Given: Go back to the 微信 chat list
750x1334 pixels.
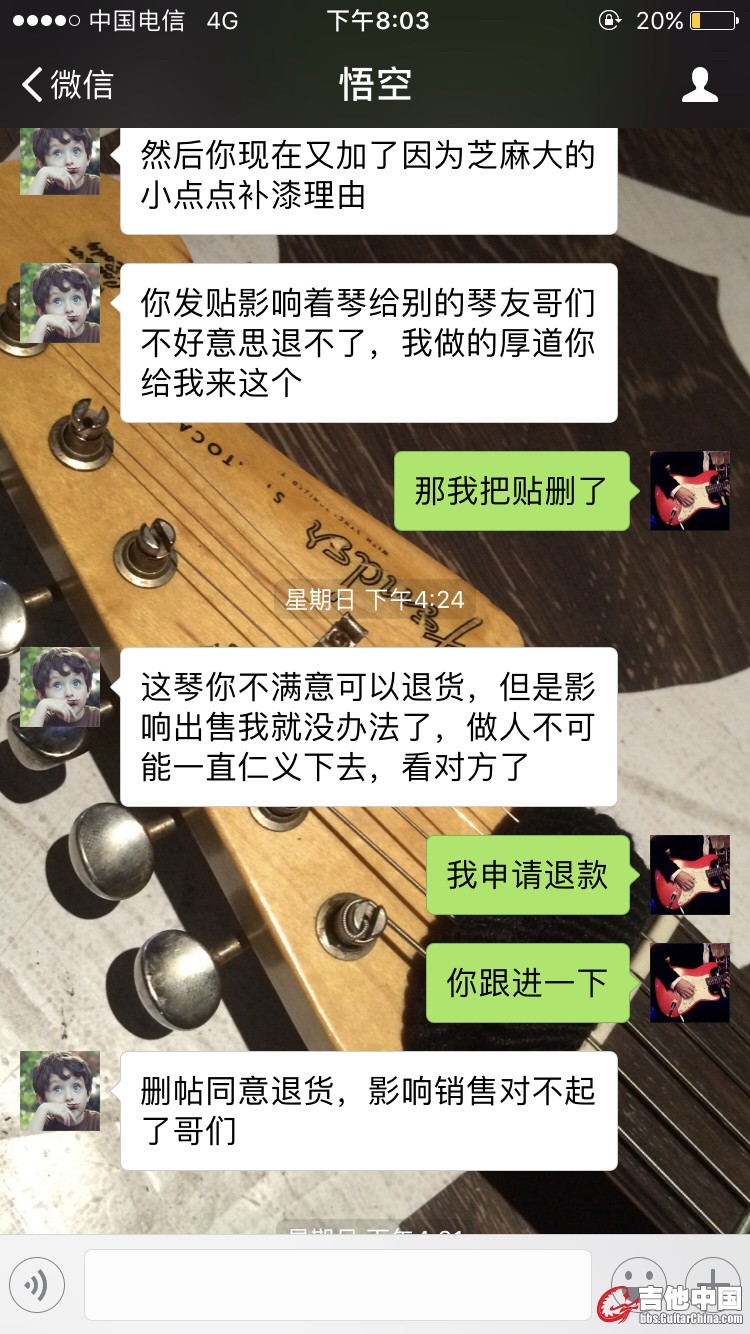Looking at the screenshot, I should tap(68, 85).
